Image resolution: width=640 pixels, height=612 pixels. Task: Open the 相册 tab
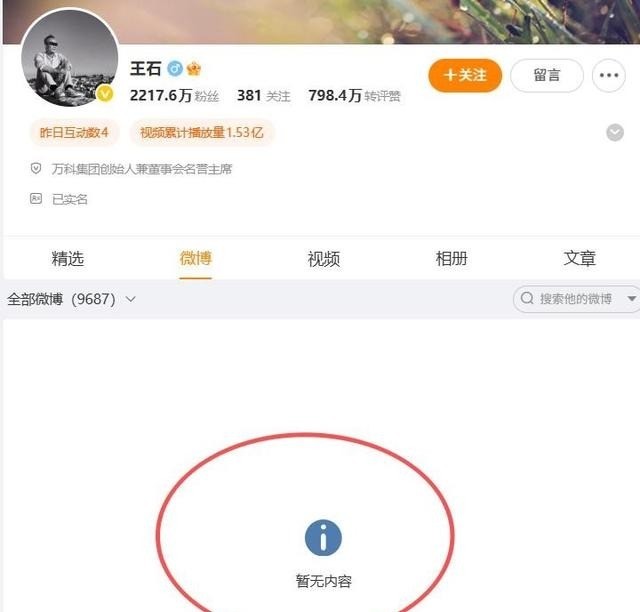452,259
